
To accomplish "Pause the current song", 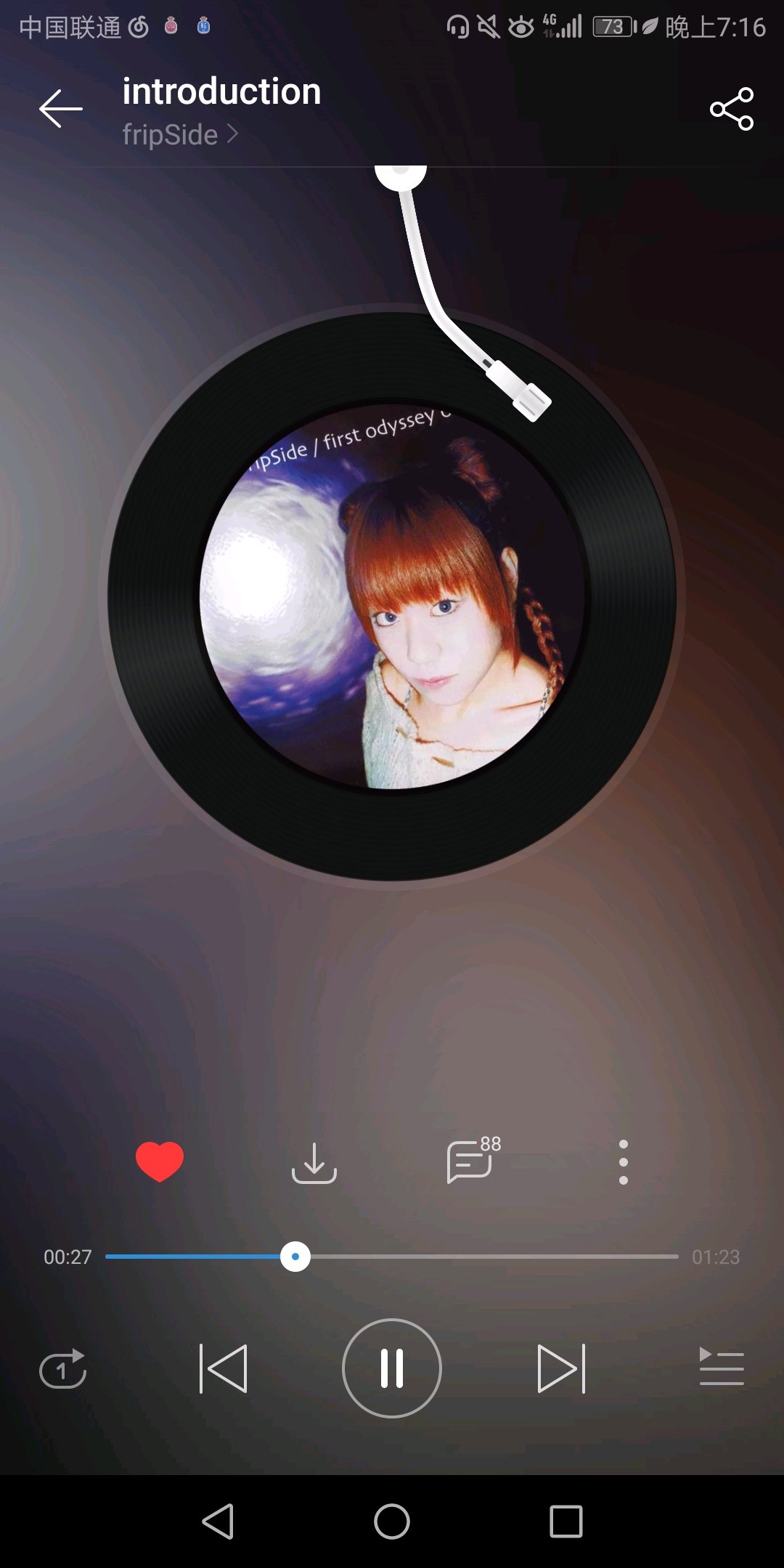I will click(392, 1368).
